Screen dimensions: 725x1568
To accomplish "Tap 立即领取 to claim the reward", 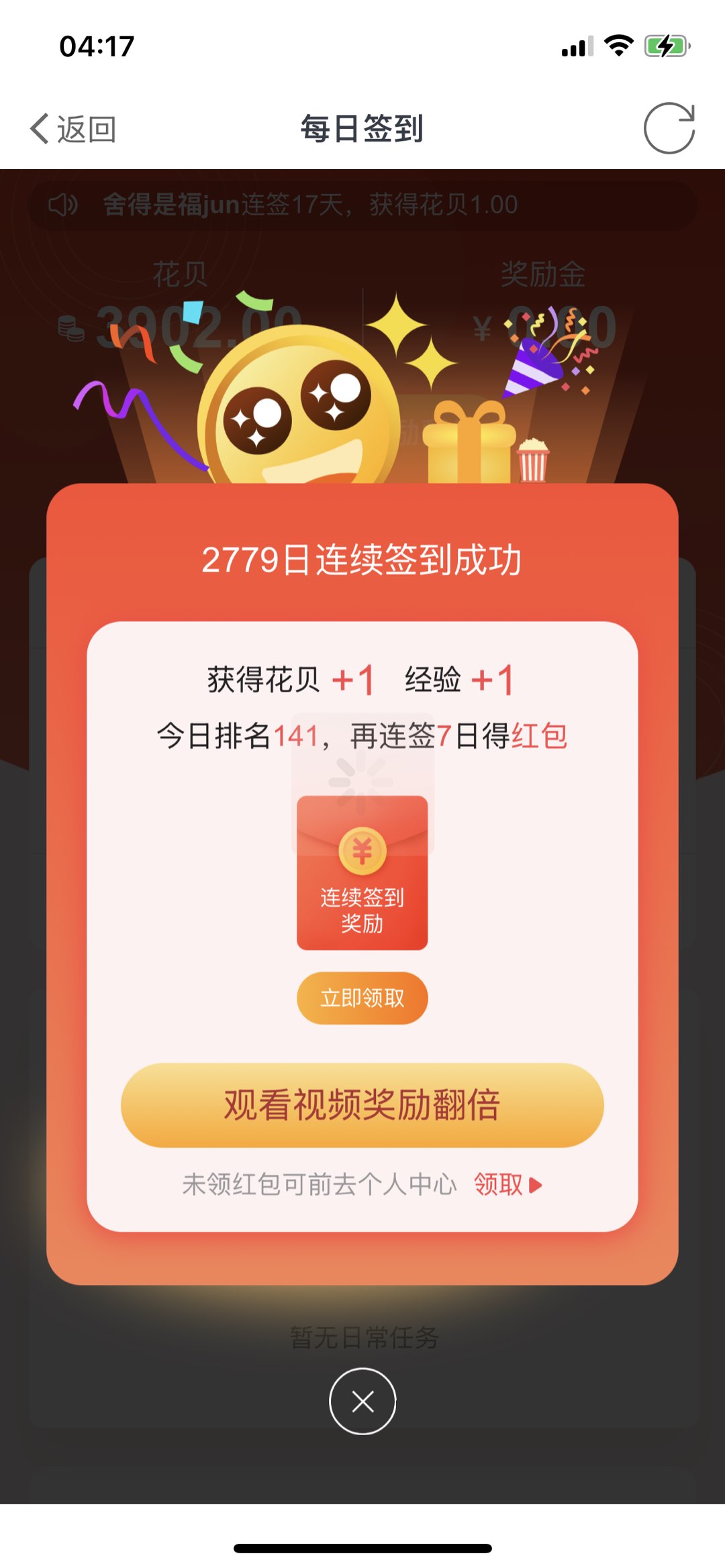I will click(362, 998).
